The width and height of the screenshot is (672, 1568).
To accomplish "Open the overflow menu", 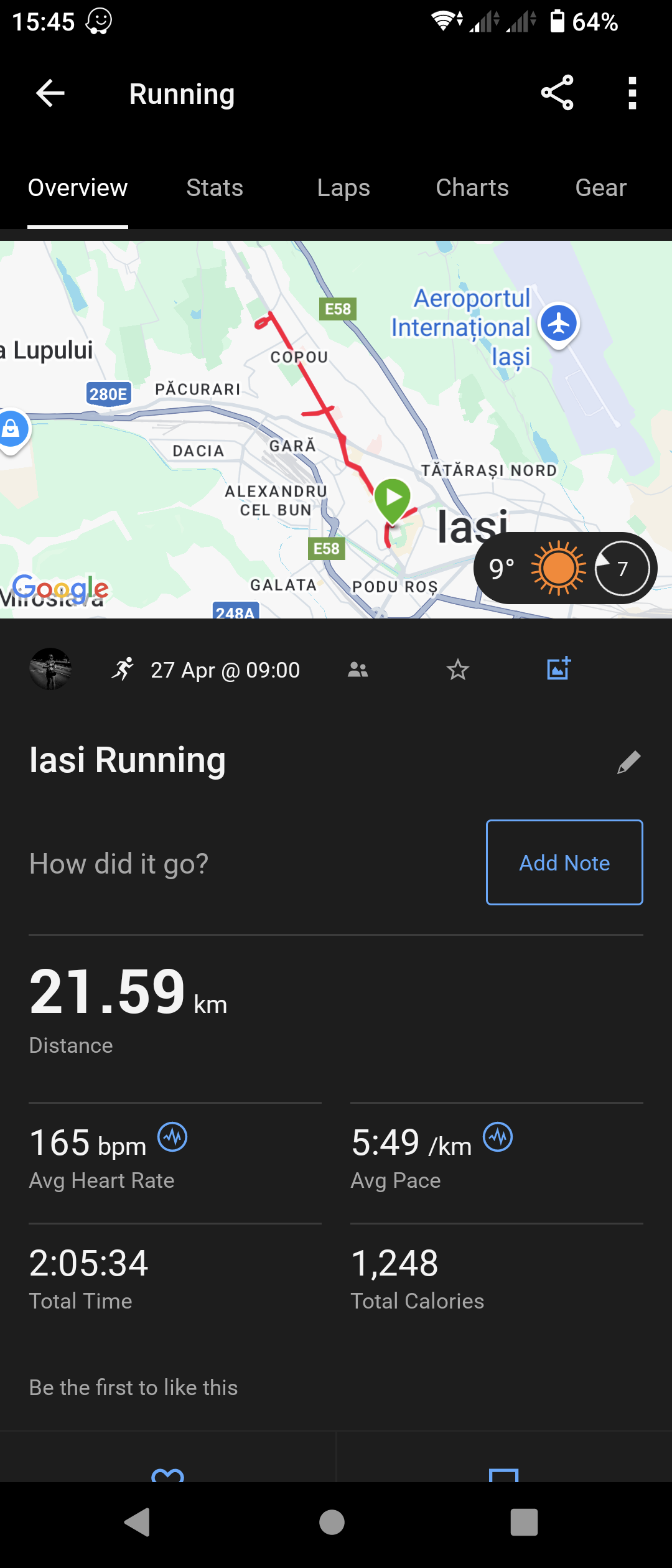I will [x=632, y=93].
